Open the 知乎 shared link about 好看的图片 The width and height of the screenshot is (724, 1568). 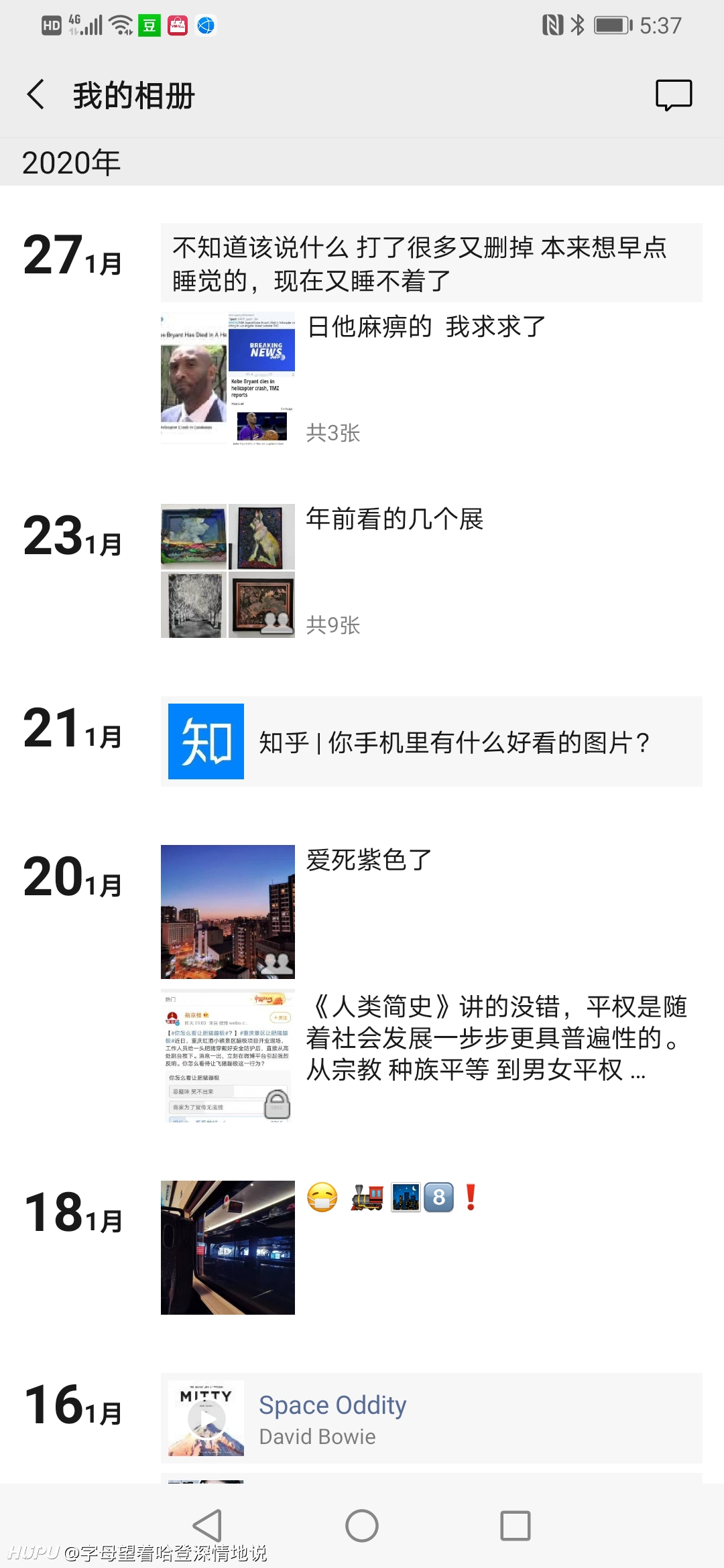point(431,742)
